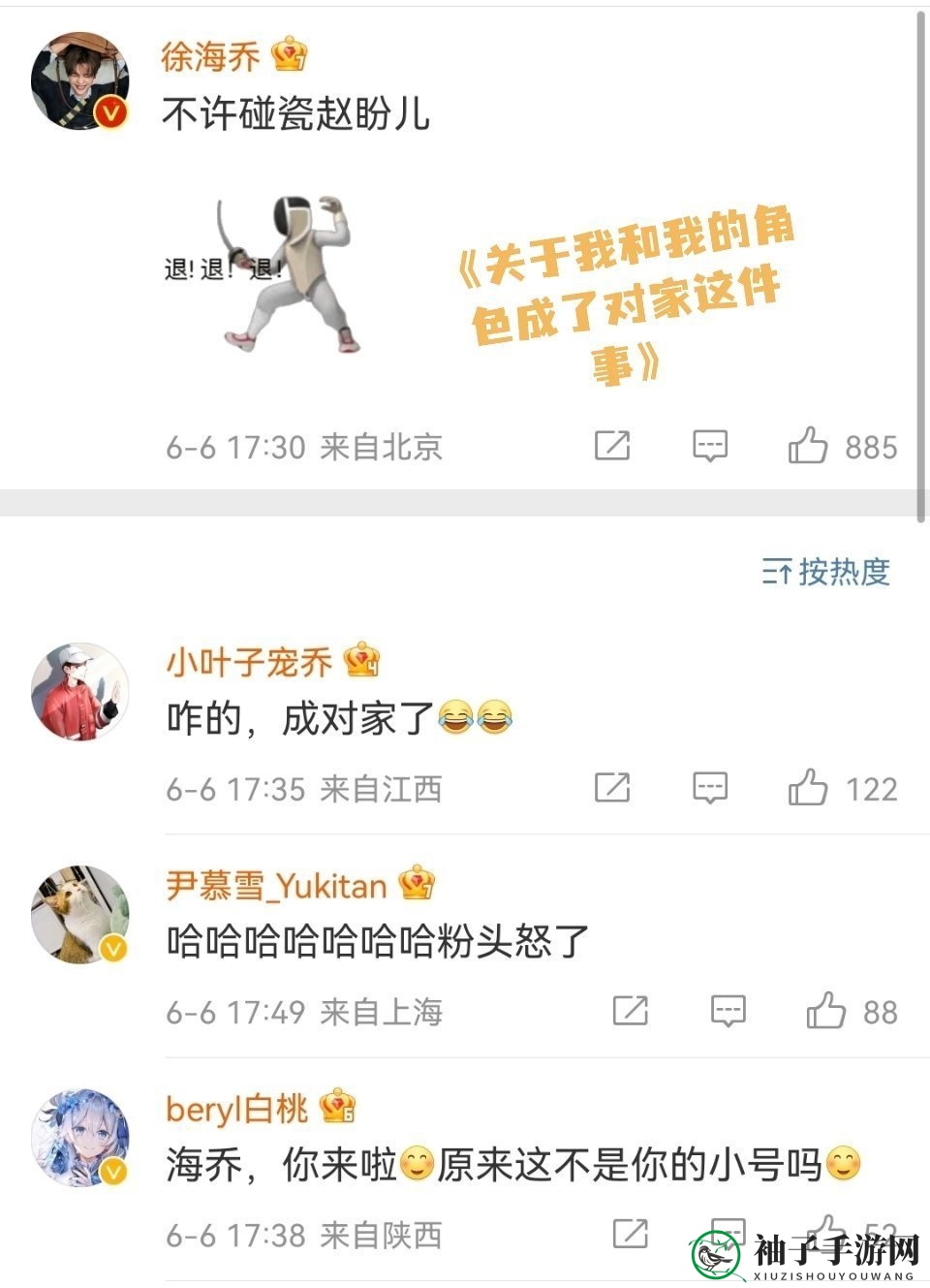This screenshot has width=930, height=1288.
Task: Open 小叶子宠乔's avatar
Action: tap(79, 691)
